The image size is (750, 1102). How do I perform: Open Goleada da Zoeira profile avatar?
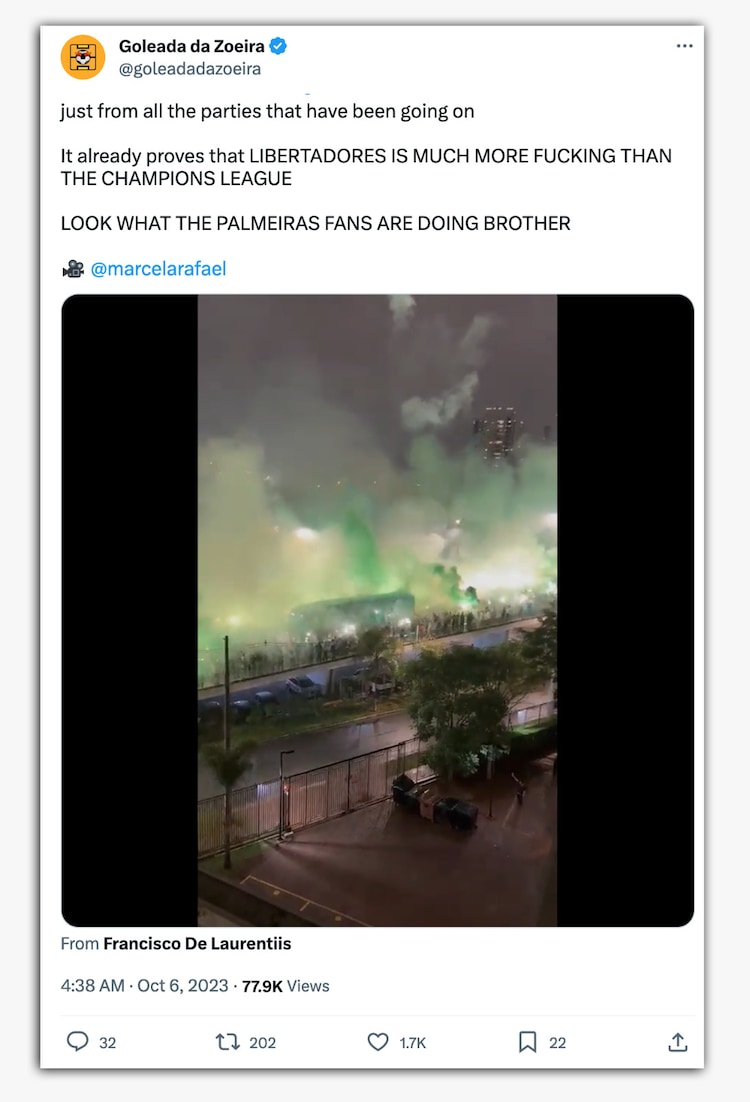82,57
